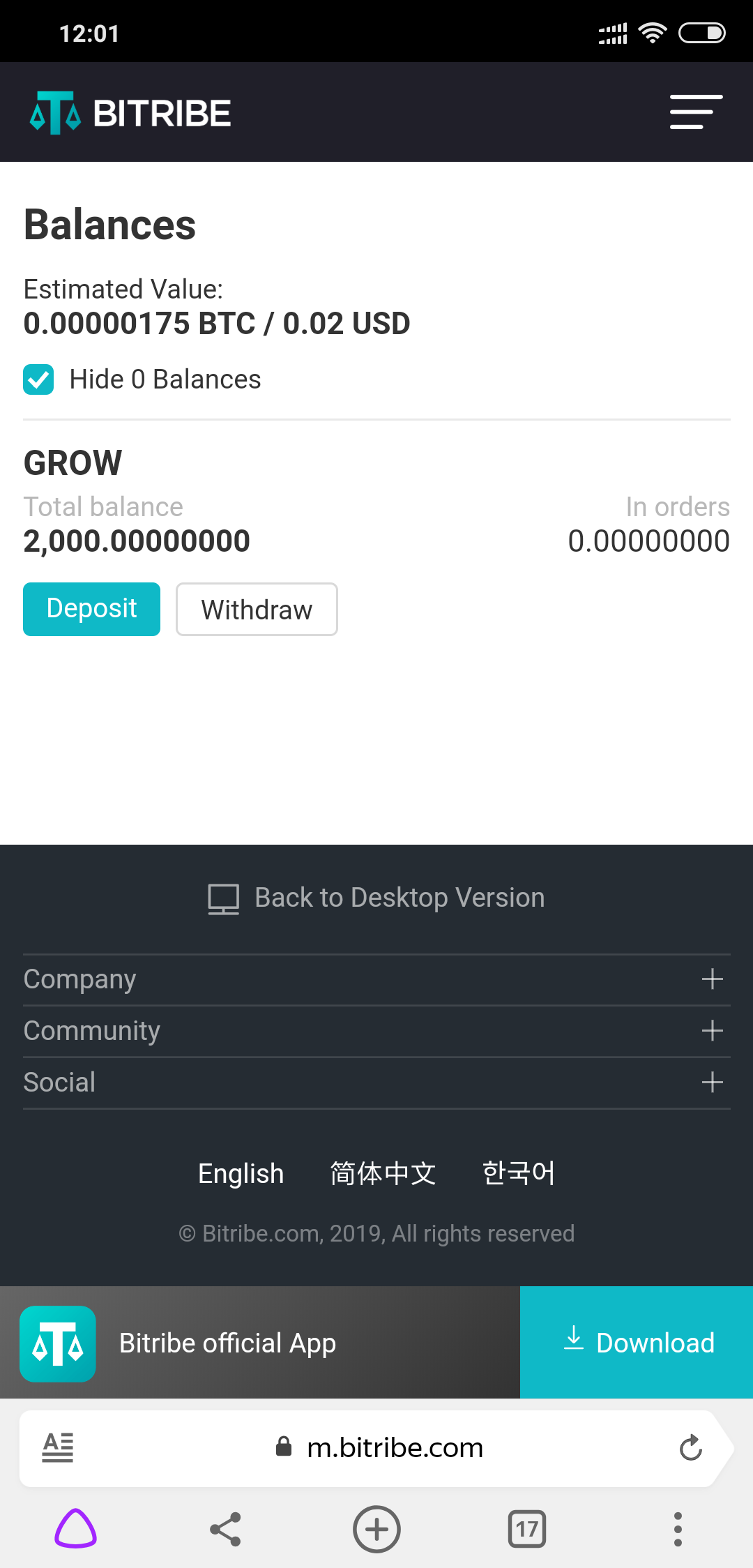Open reader mode in the address bar

[58, 1448]
